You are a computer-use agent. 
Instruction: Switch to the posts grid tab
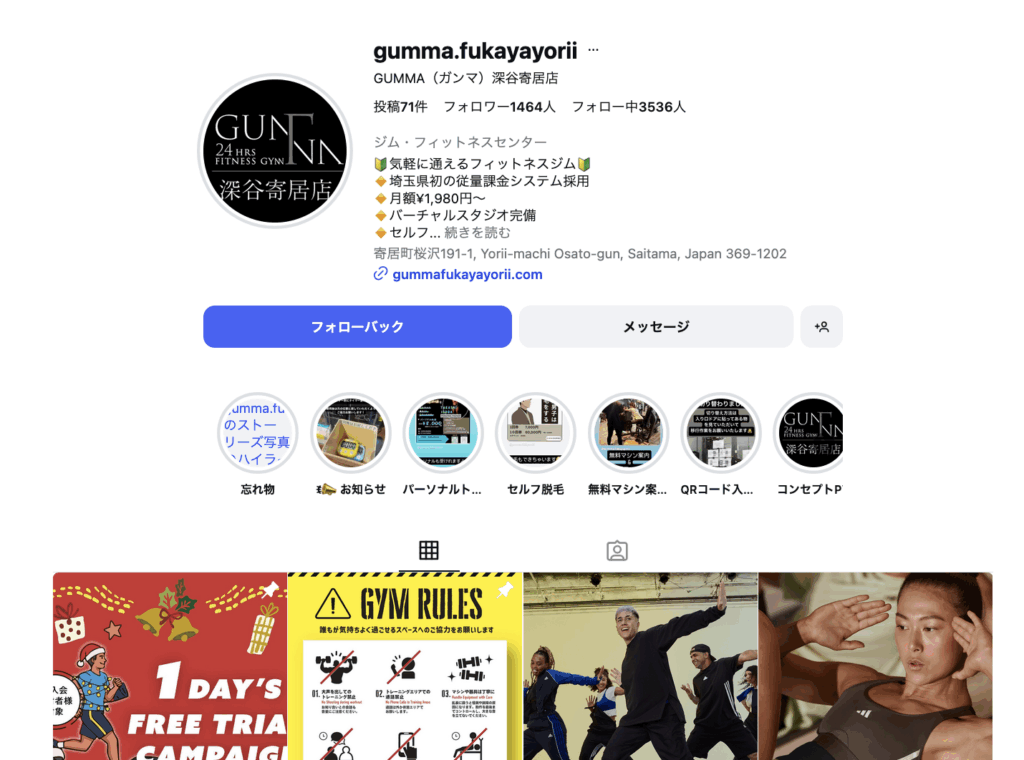[429, 550]
